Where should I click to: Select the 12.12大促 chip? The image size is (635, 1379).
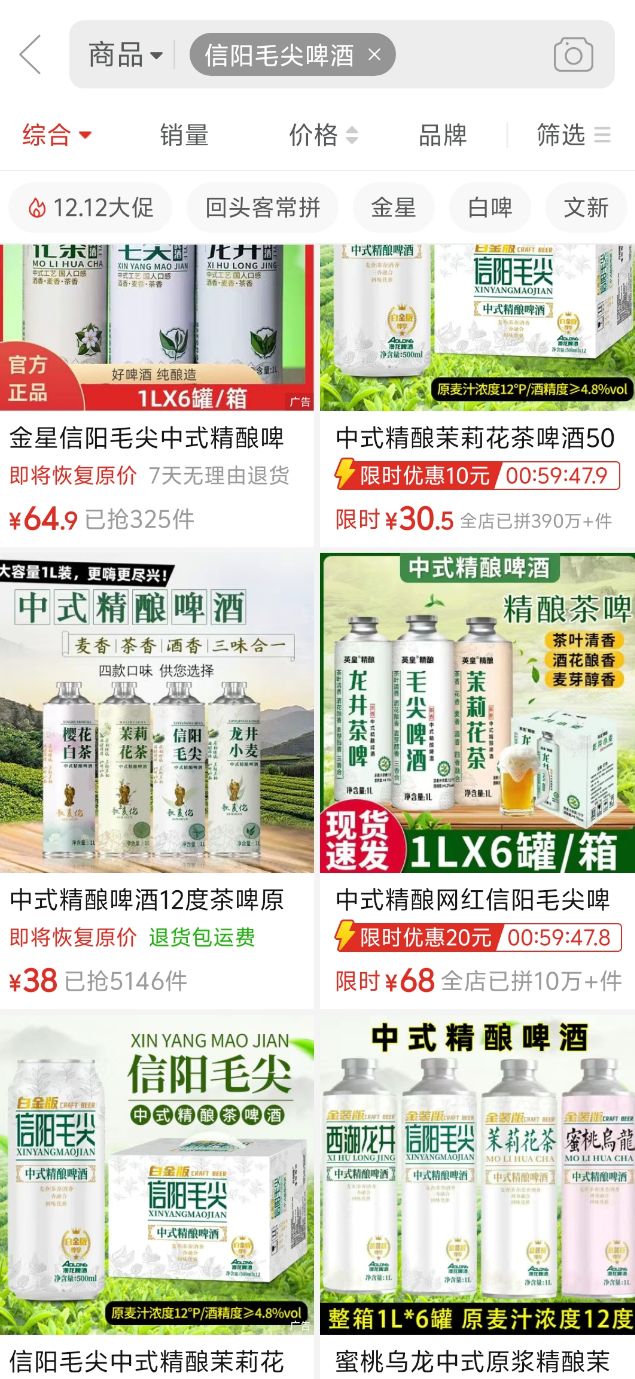[x=90, y=208]
